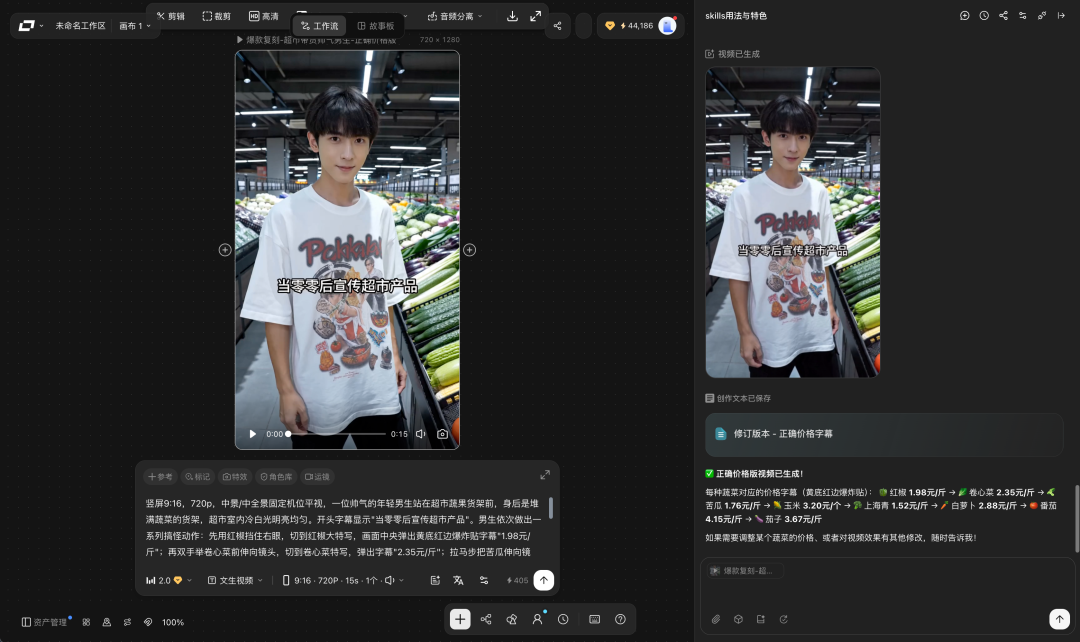Image resolution: width=1080 pixels, height=642 pixels.
Task: Open 资产管理 asset management
Action: point(45,622)
